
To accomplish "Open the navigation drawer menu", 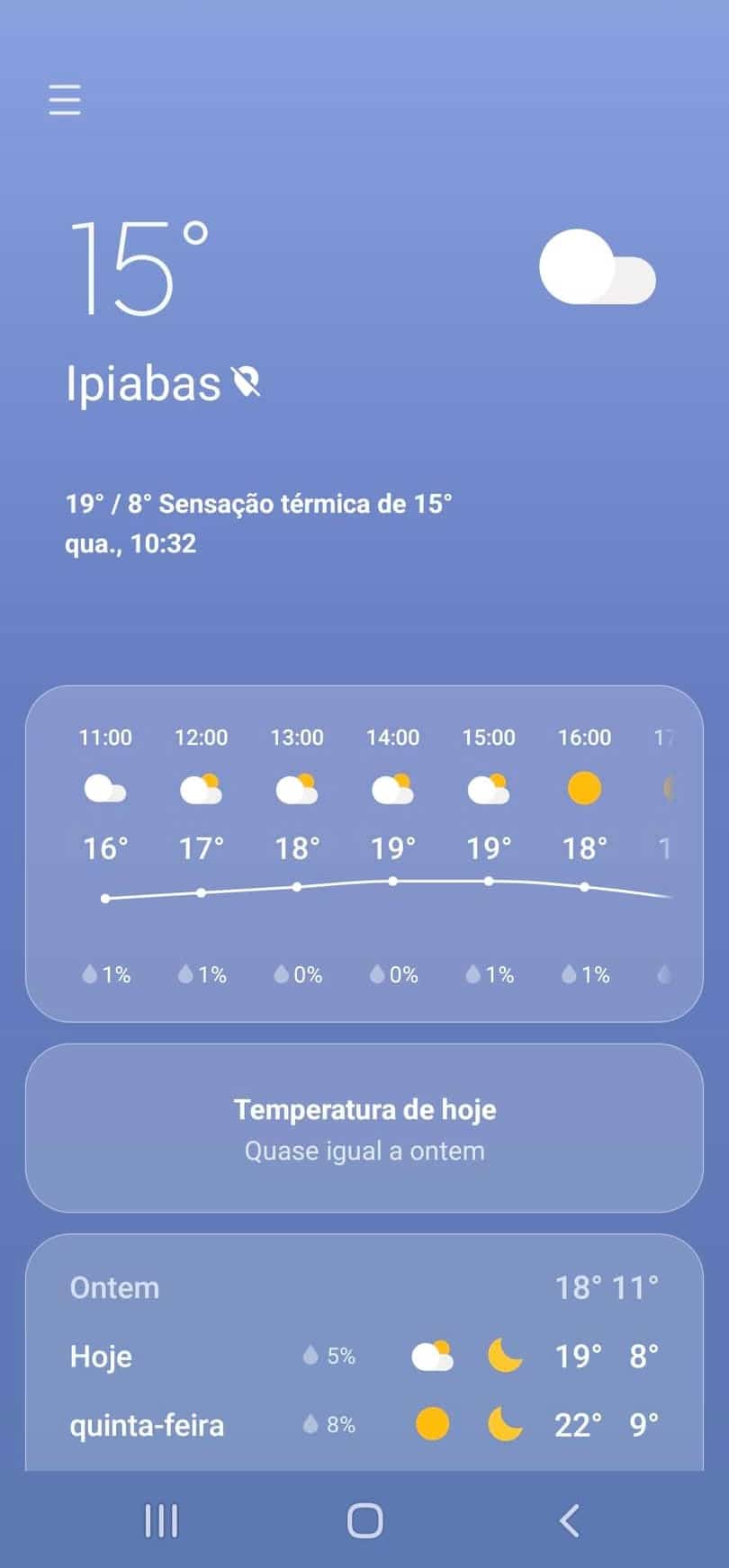I will click(64, 100).
